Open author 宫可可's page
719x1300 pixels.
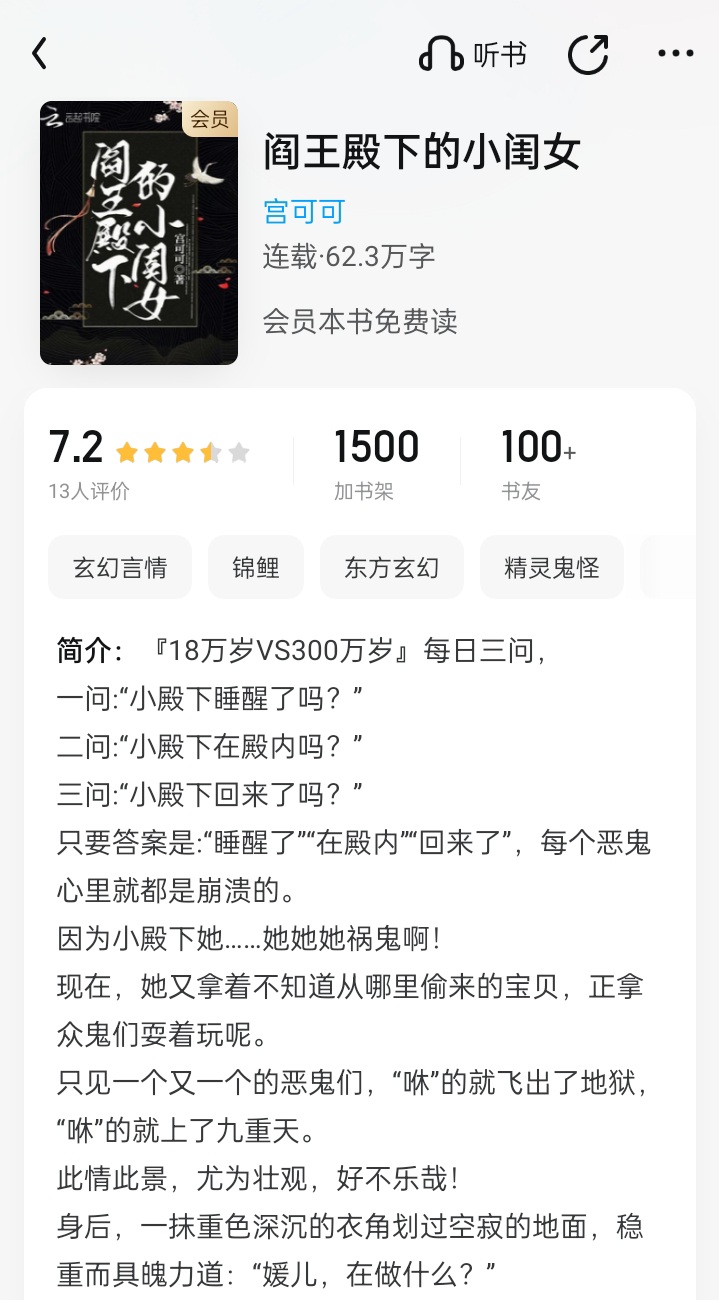(x=304, y=212)
